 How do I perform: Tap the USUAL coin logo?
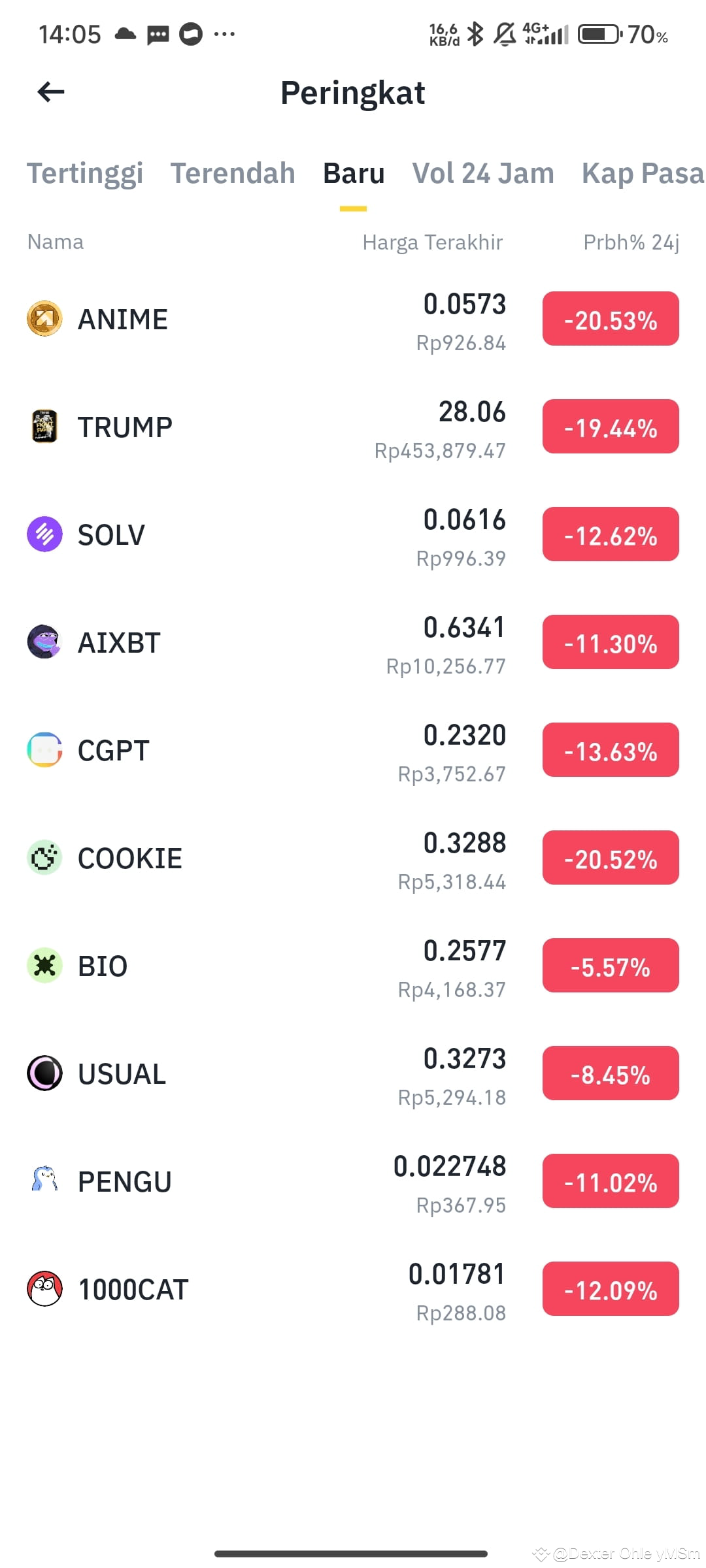(x=44, y=1072)
